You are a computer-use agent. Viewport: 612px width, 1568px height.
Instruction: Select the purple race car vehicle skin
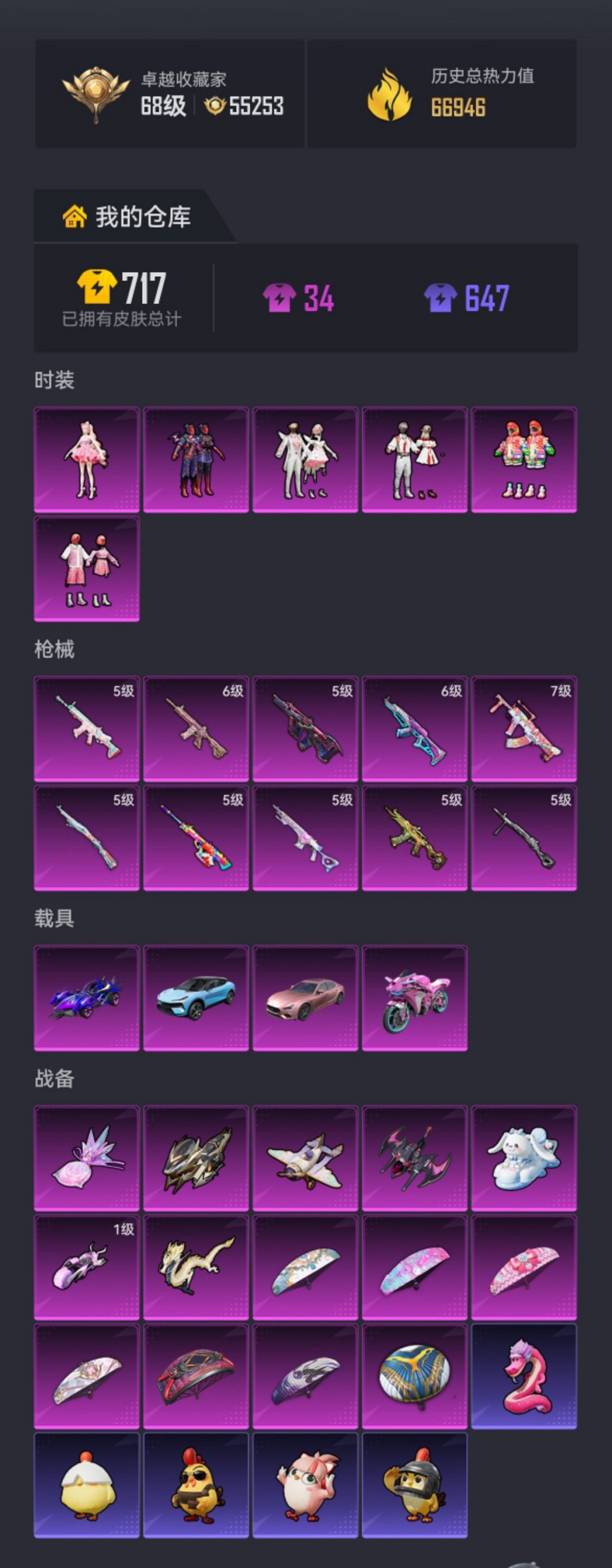(x=87, y=997)
